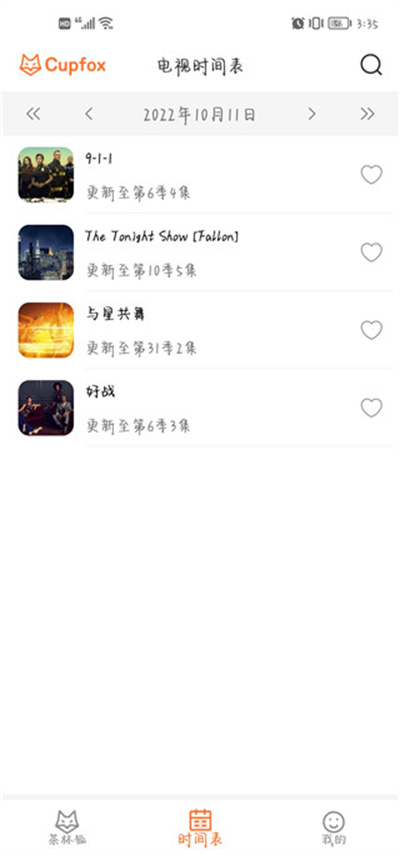The width and height of the screenshot is (400, 855).
Task: Advance one day with single right arrow
Action: point(311,114)
